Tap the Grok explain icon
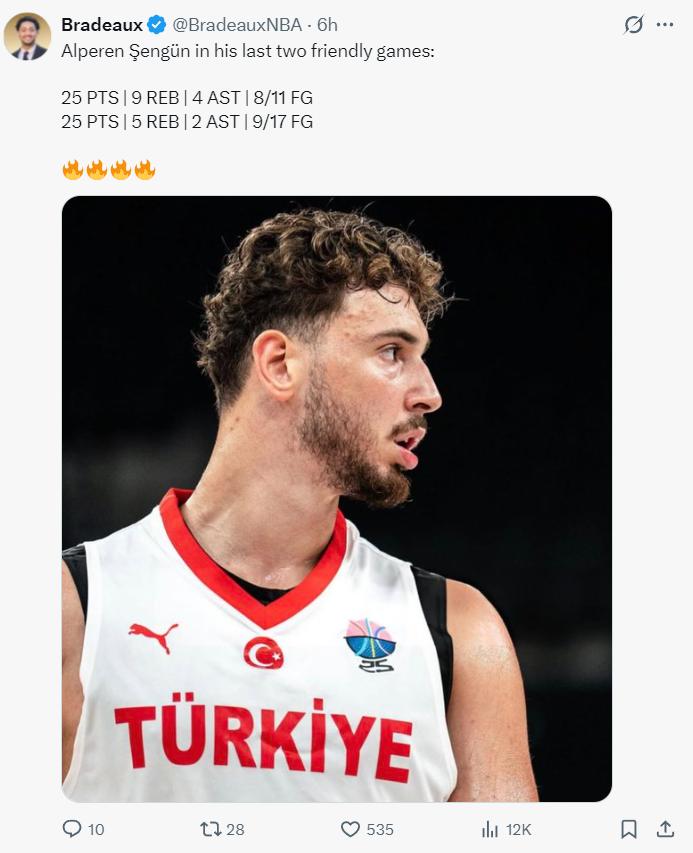The width and height of the screenshot is (693, 853). (633, 25)
